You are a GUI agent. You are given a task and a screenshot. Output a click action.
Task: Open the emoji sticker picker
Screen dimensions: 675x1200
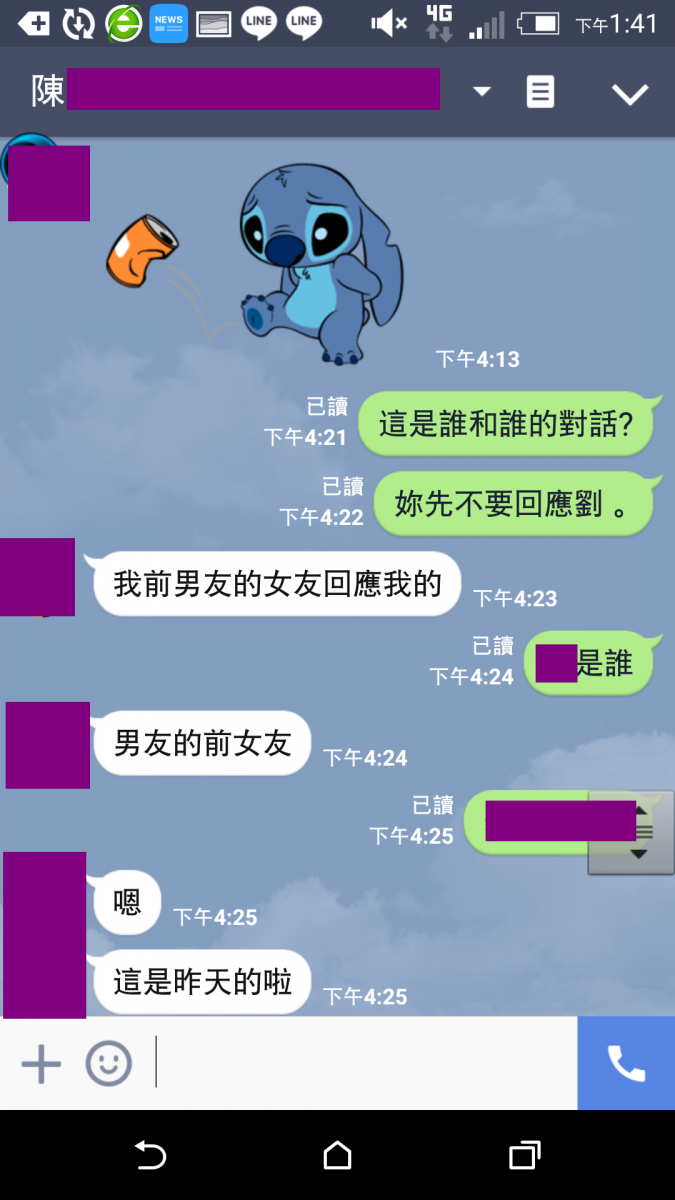108,1064
